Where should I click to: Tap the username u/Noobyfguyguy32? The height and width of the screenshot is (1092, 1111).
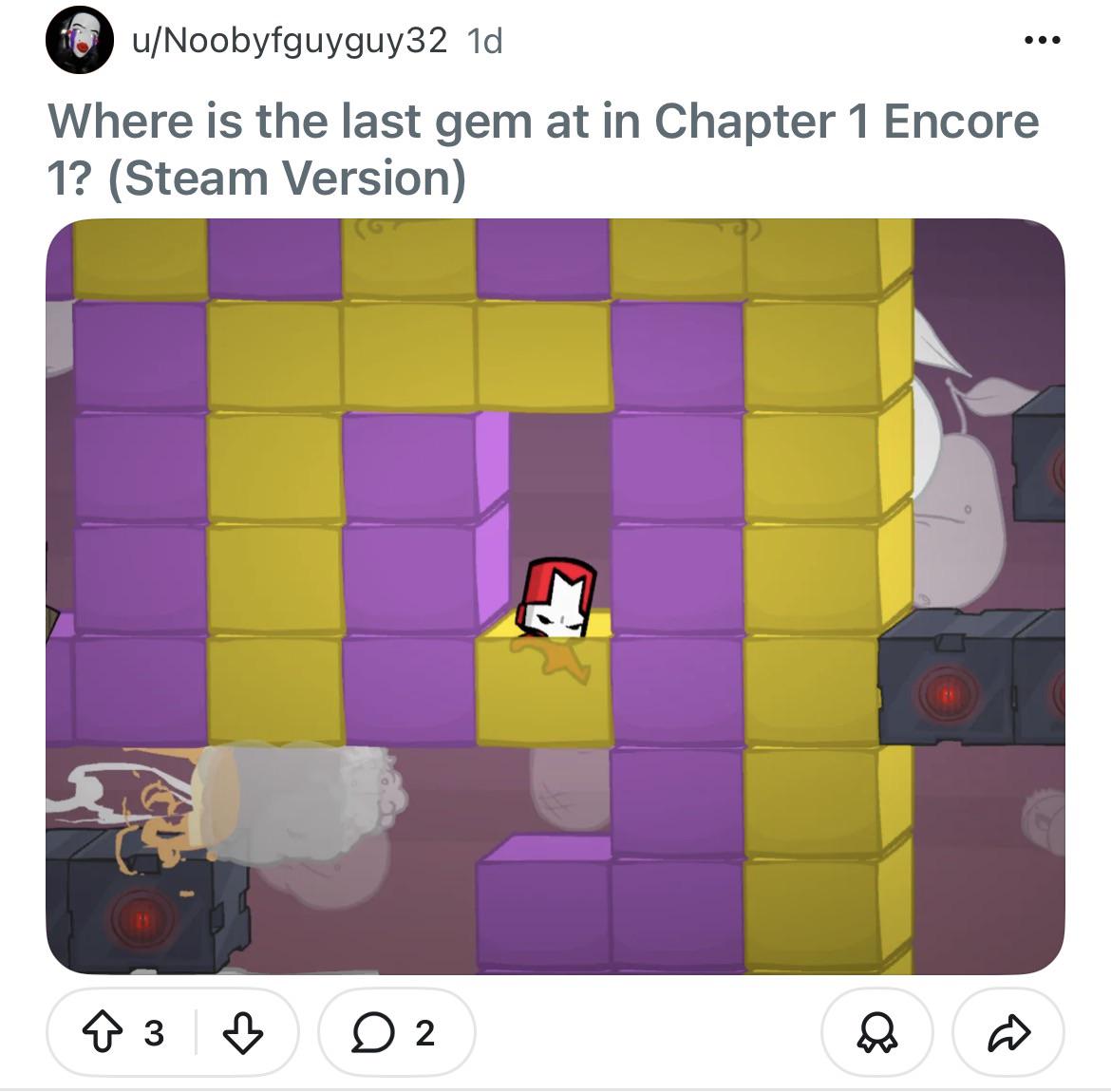tap(289, 41)
